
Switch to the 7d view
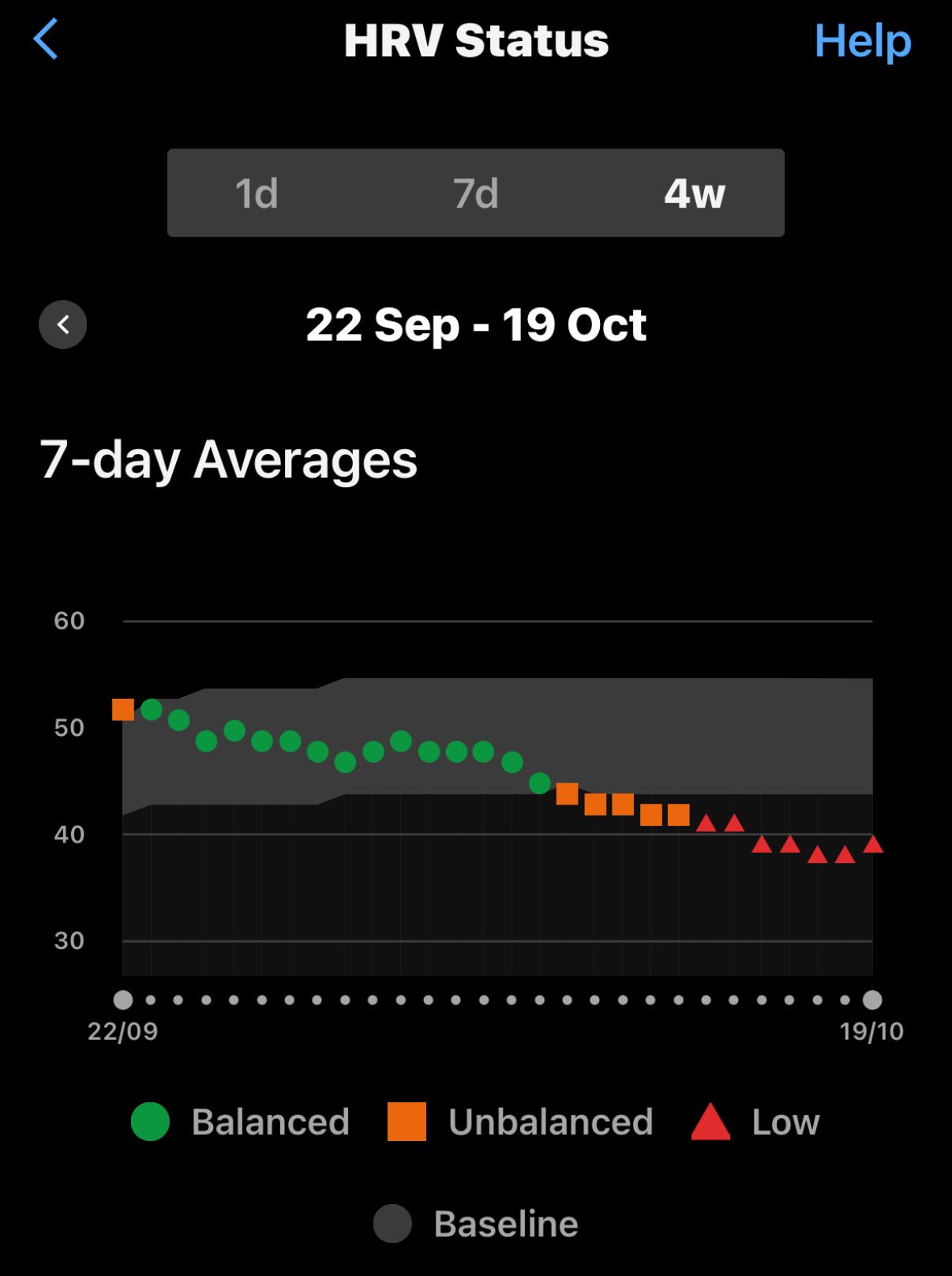pos(475,193)
